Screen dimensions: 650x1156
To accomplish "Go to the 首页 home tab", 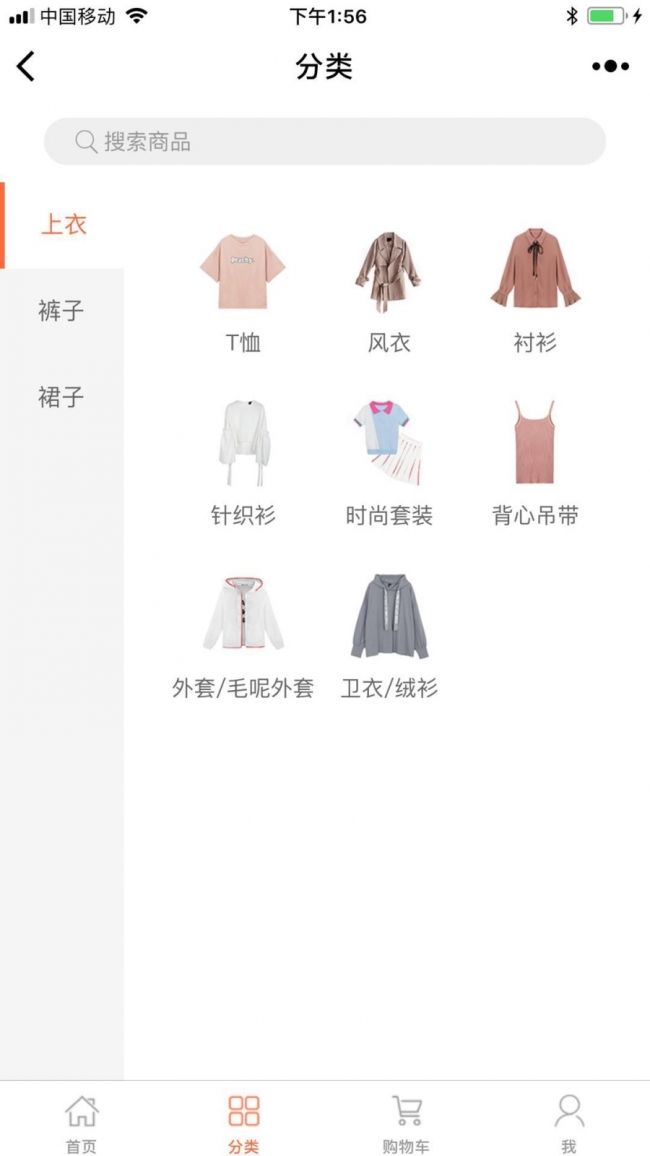I will tap(81, 1122).
